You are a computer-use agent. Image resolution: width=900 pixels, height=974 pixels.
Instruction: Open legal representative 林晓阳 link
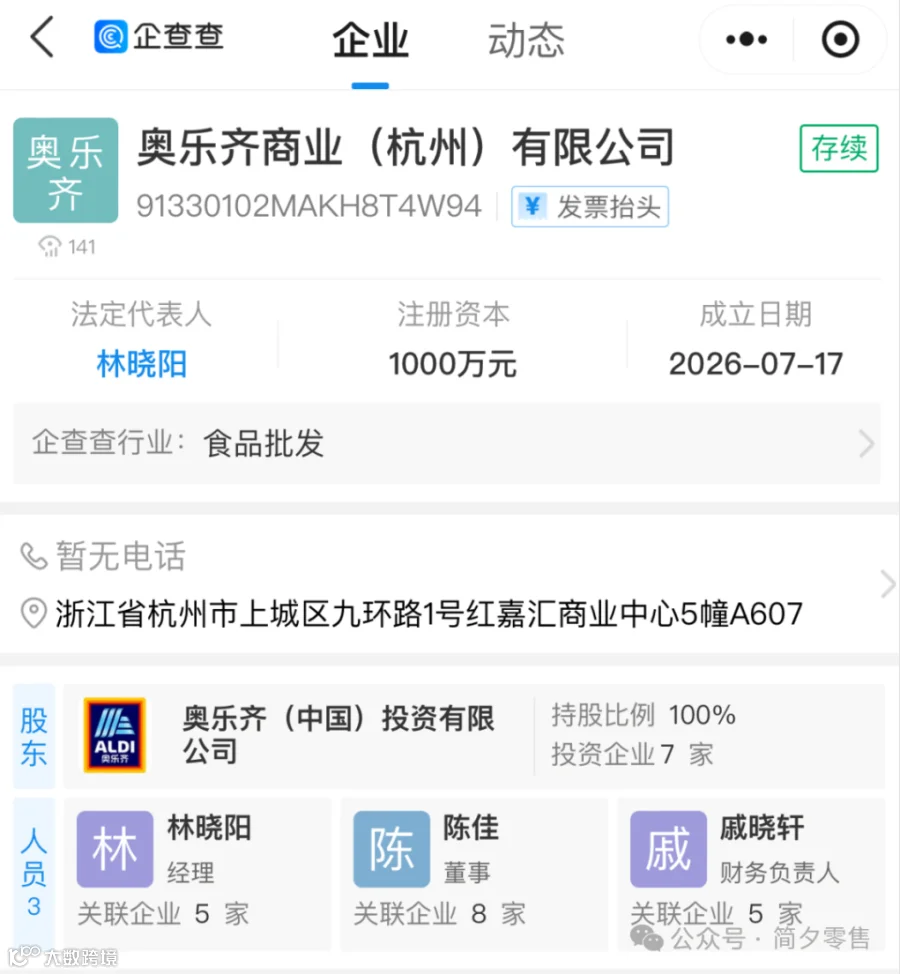[x=142, y=364]
